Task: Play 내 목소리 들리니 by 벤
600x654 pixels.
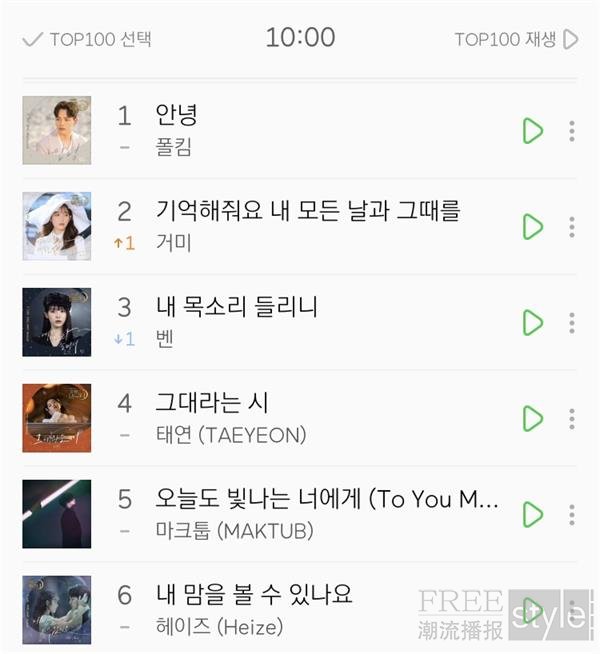Action: click(x=532, y=323)
